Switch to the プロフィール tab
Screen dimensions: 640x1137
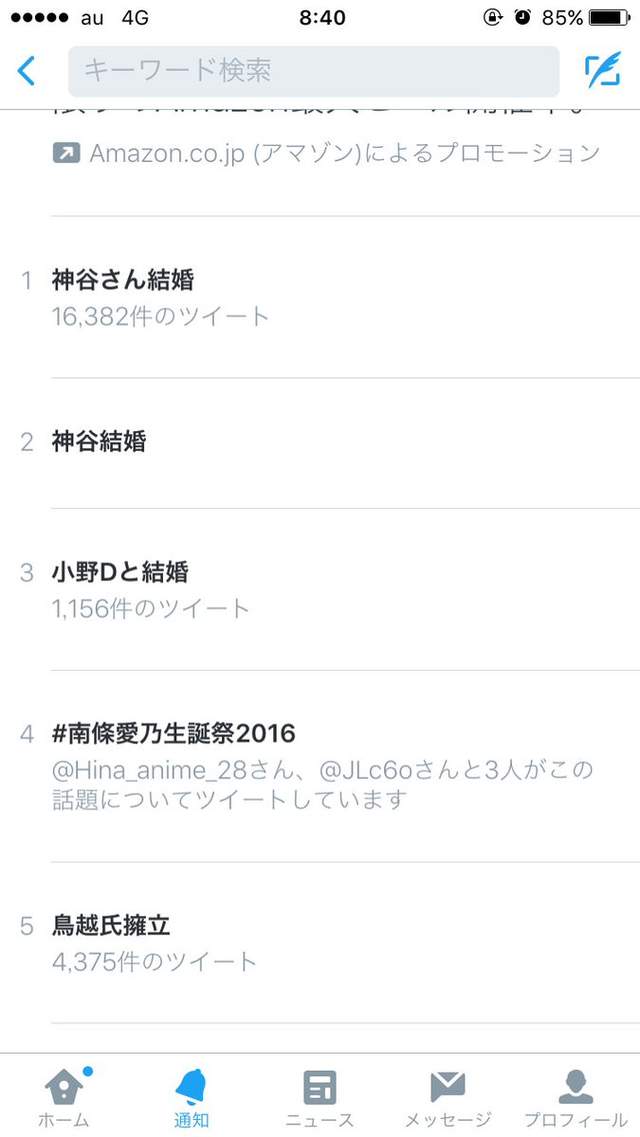point(575,1096)
